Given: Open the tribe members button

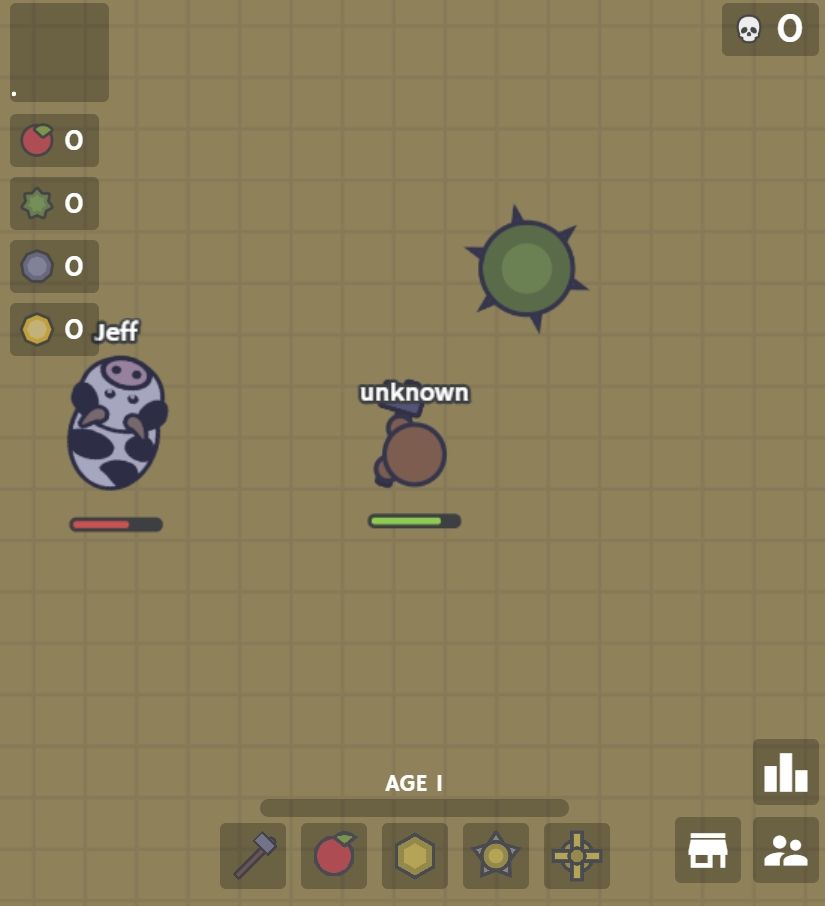Looking at the screenshot, I should tap(785, 850).
